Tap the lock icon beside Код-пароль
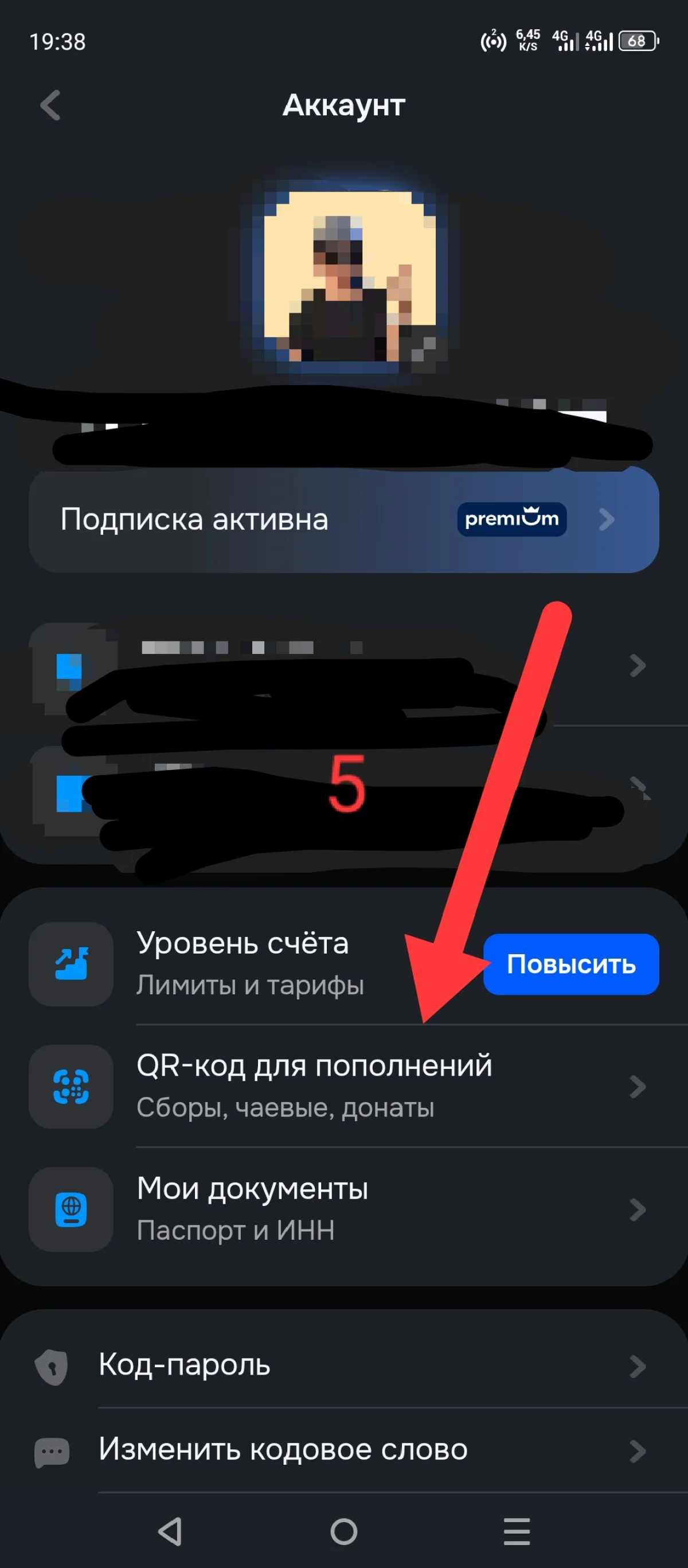Image resolution: width=688 pixels, height=1568 pixels. pos(52,1365)
